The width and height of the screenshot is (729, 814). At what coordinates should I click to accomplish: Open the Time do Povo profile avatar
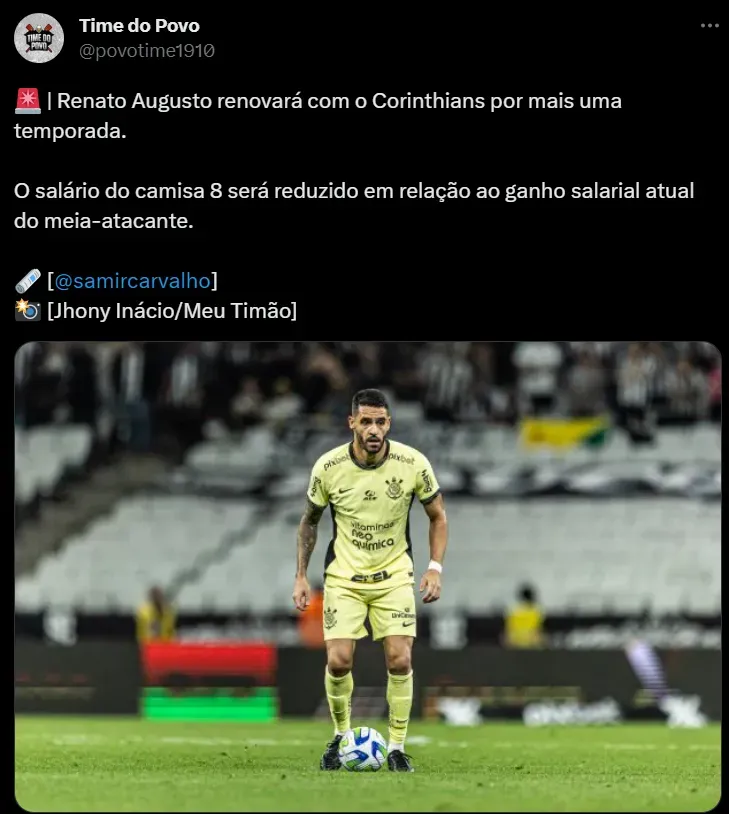coord(39,38)
